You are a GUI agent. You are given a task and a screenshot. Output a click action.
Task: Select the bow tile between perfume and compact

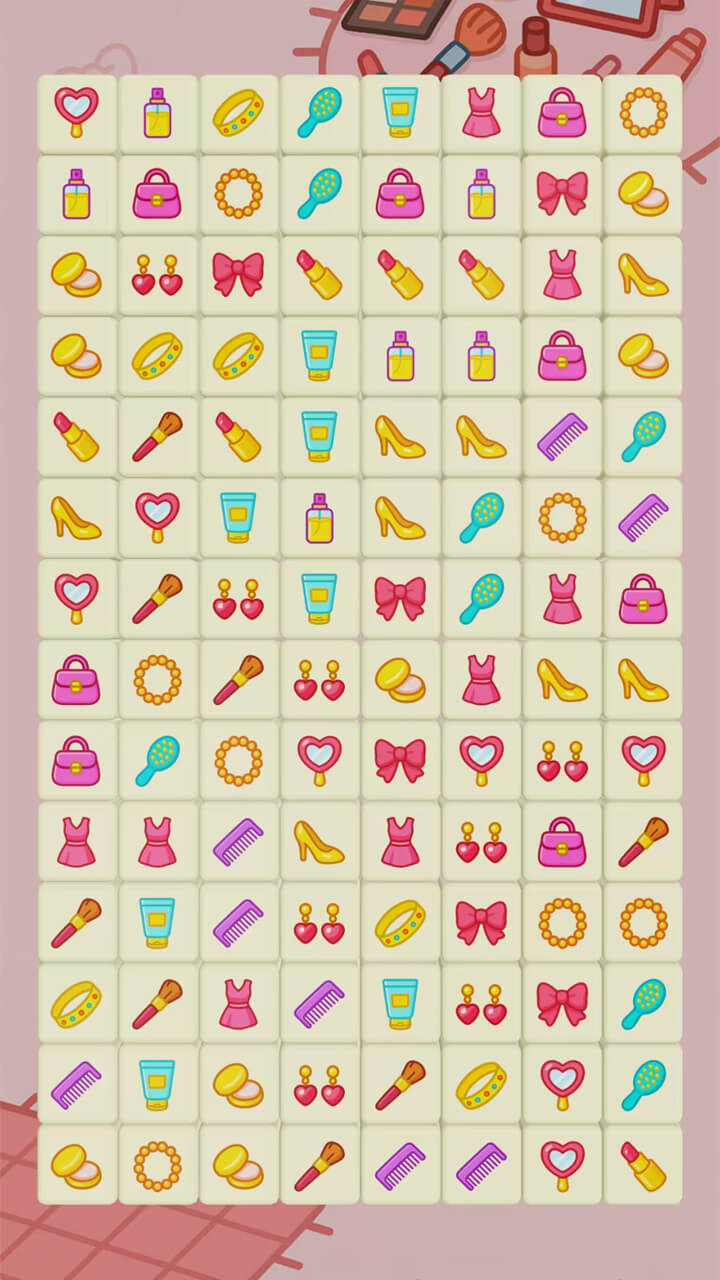click(x=562, y=194)
